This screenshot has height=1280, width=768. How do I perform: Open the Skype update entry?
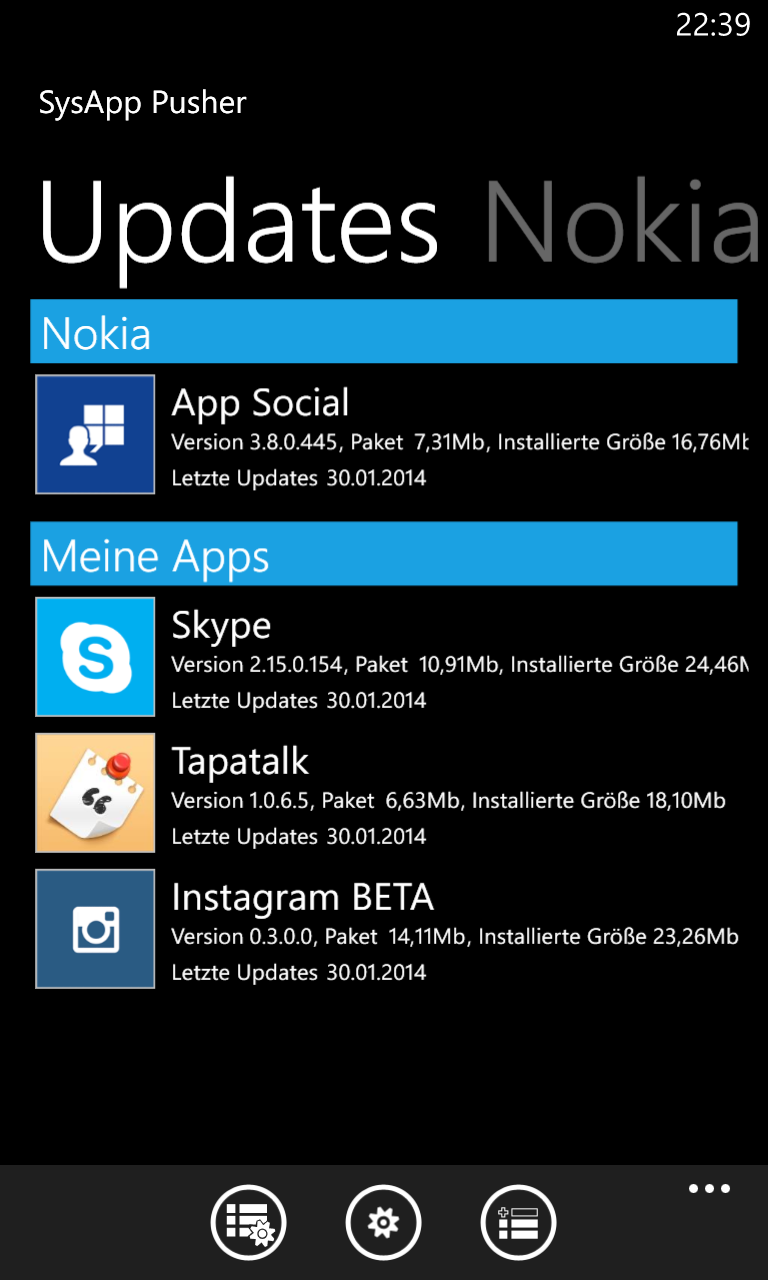[392, 657]
